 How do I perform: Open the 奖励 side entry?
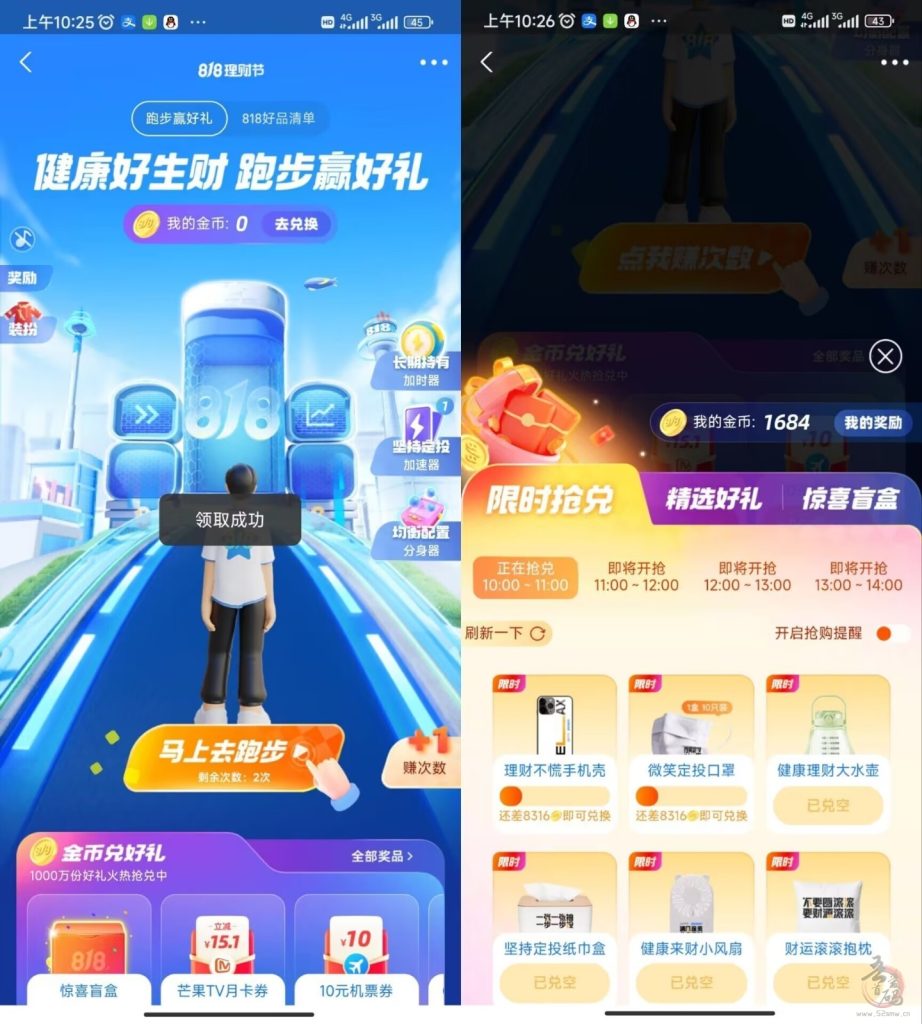point(22,277)
